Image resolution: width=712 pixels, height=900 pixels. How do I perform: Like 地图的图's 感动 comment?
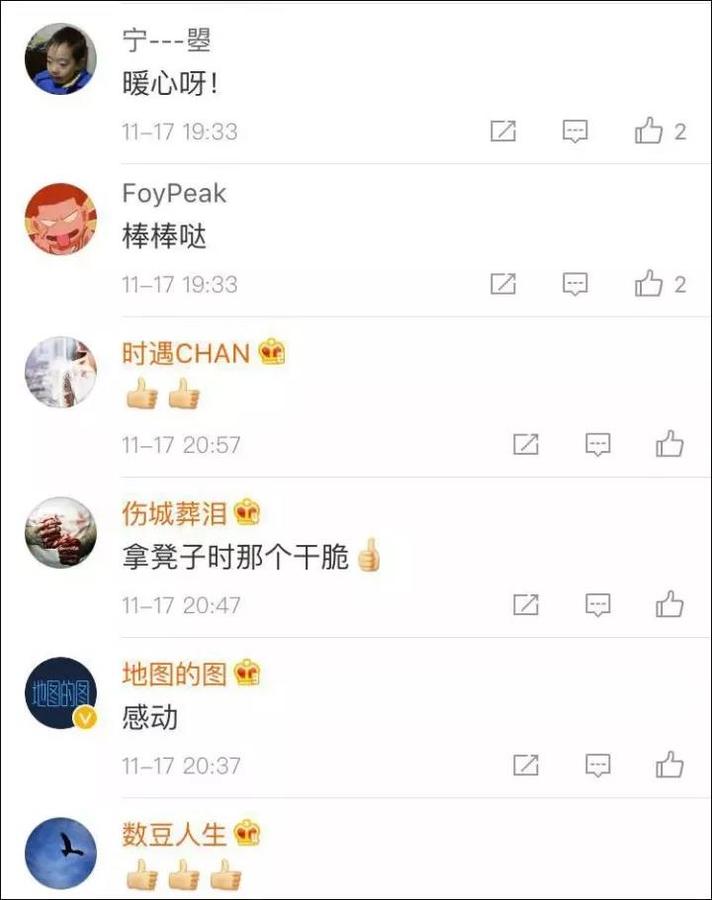tap(670, 765)
